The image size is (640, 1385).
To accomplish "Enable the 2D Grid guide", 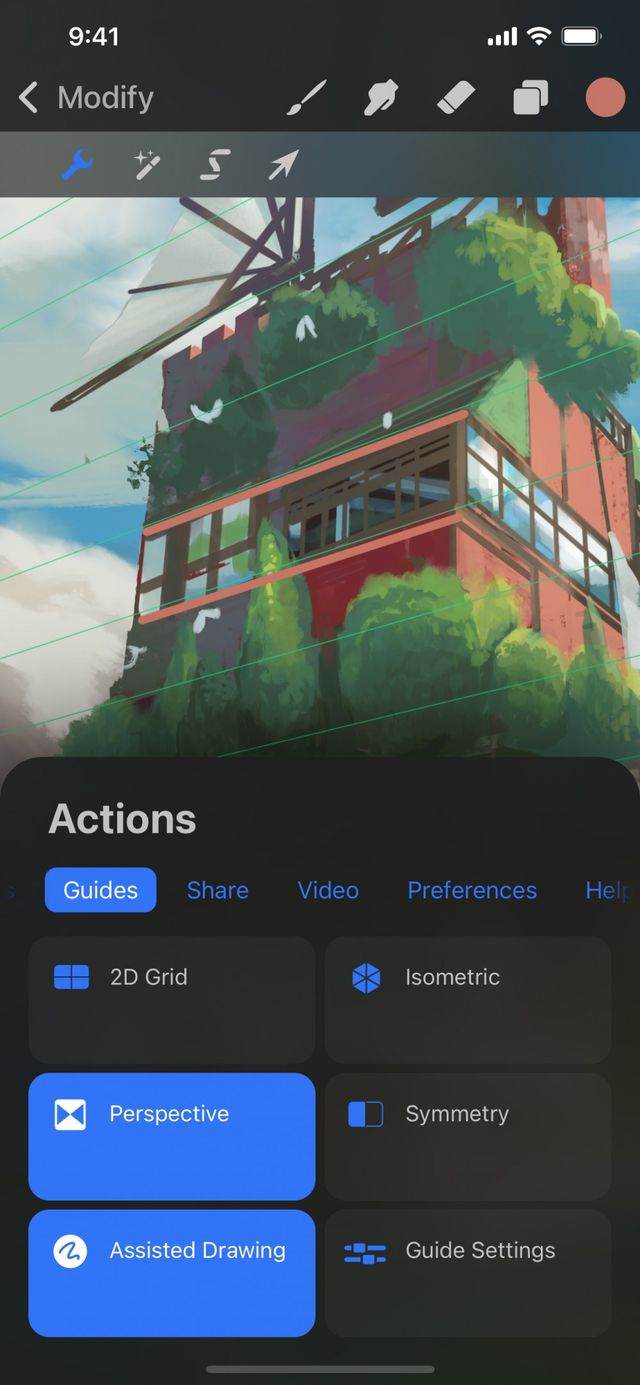I will click(x=171, y=999).
